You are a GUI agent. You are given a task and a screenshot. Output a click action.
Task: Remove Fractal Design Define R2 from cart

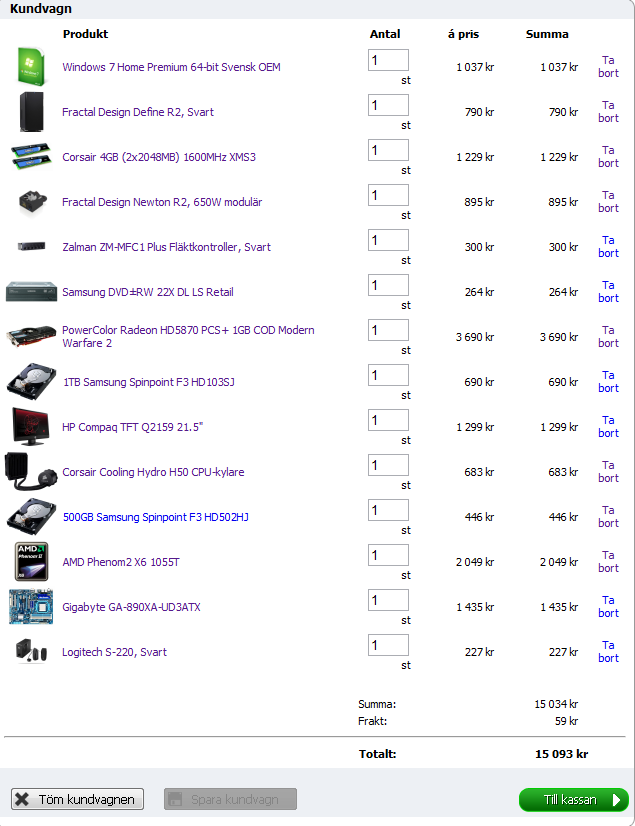[x=608, y=111]
